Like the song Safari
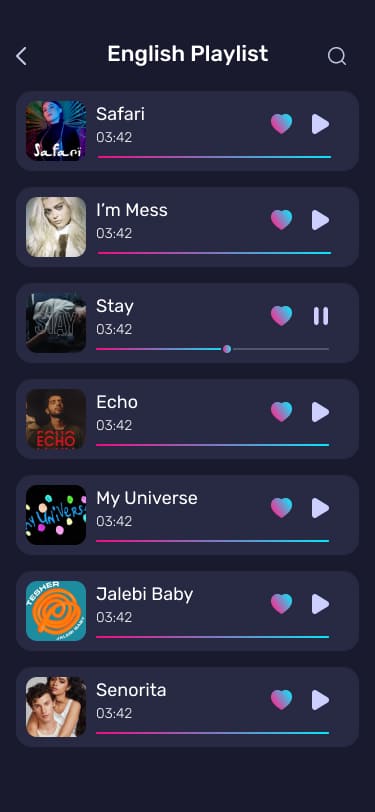This screenshot has height=812, width=375. click(x=282, y=124)
